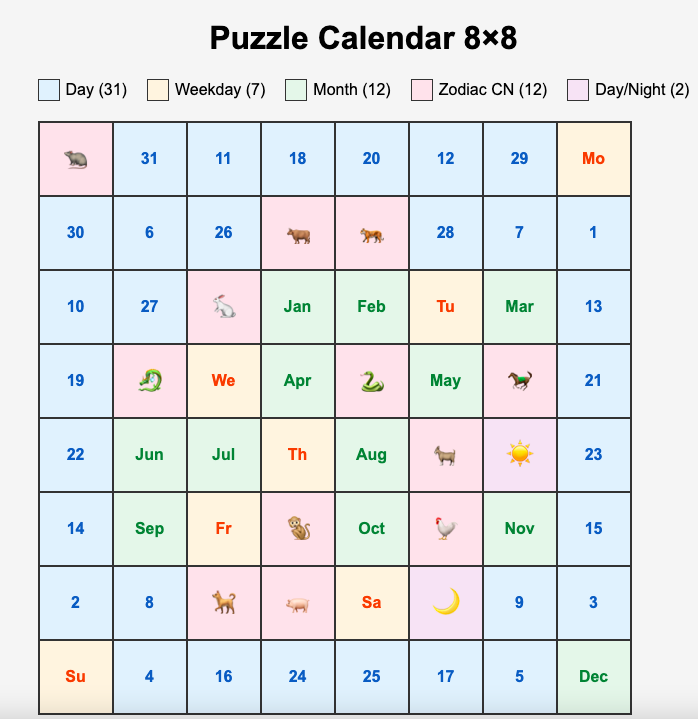Select the Su weekday cell
This screenshot has width=698, height=719.
75,676
